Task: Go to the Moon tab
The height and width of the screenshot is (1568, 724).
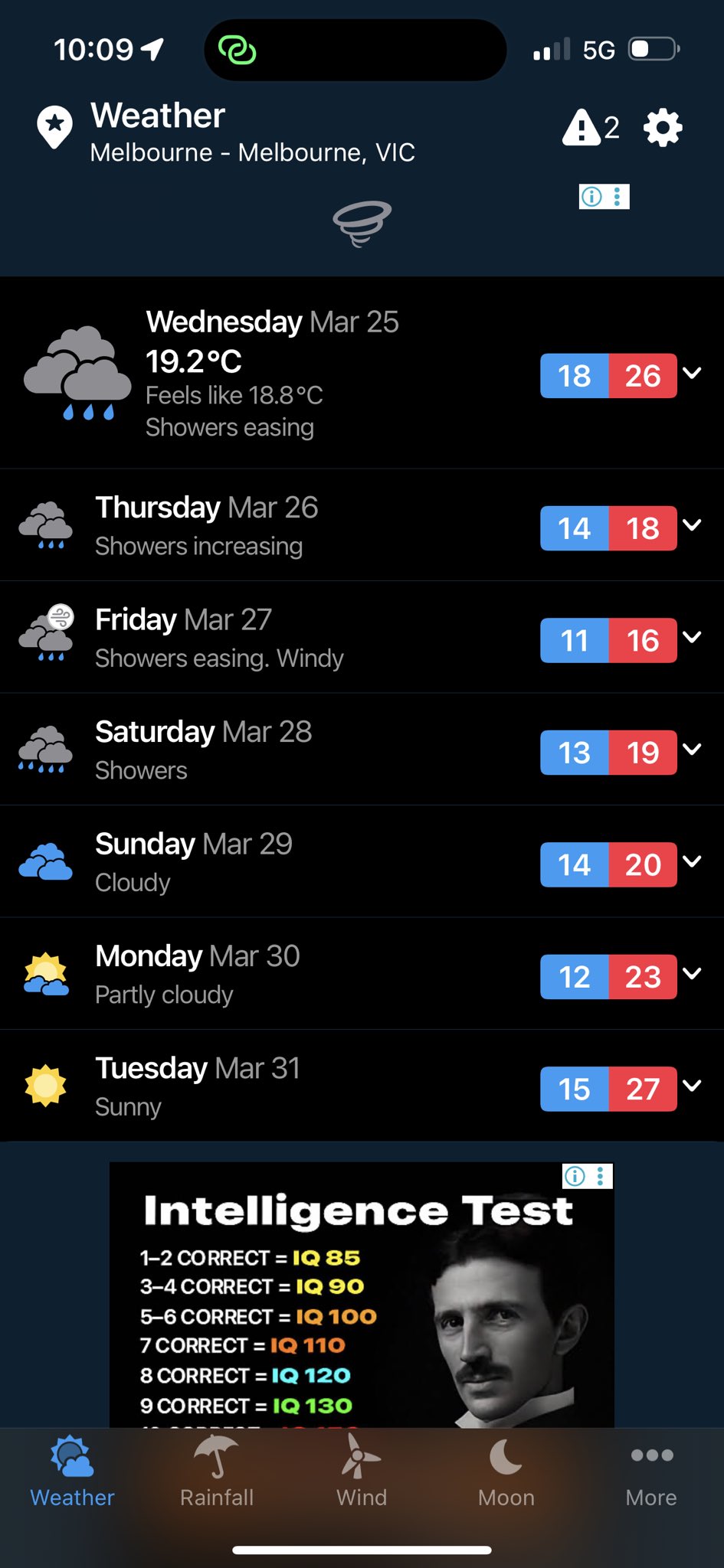Action: (x=506, y=1472)
